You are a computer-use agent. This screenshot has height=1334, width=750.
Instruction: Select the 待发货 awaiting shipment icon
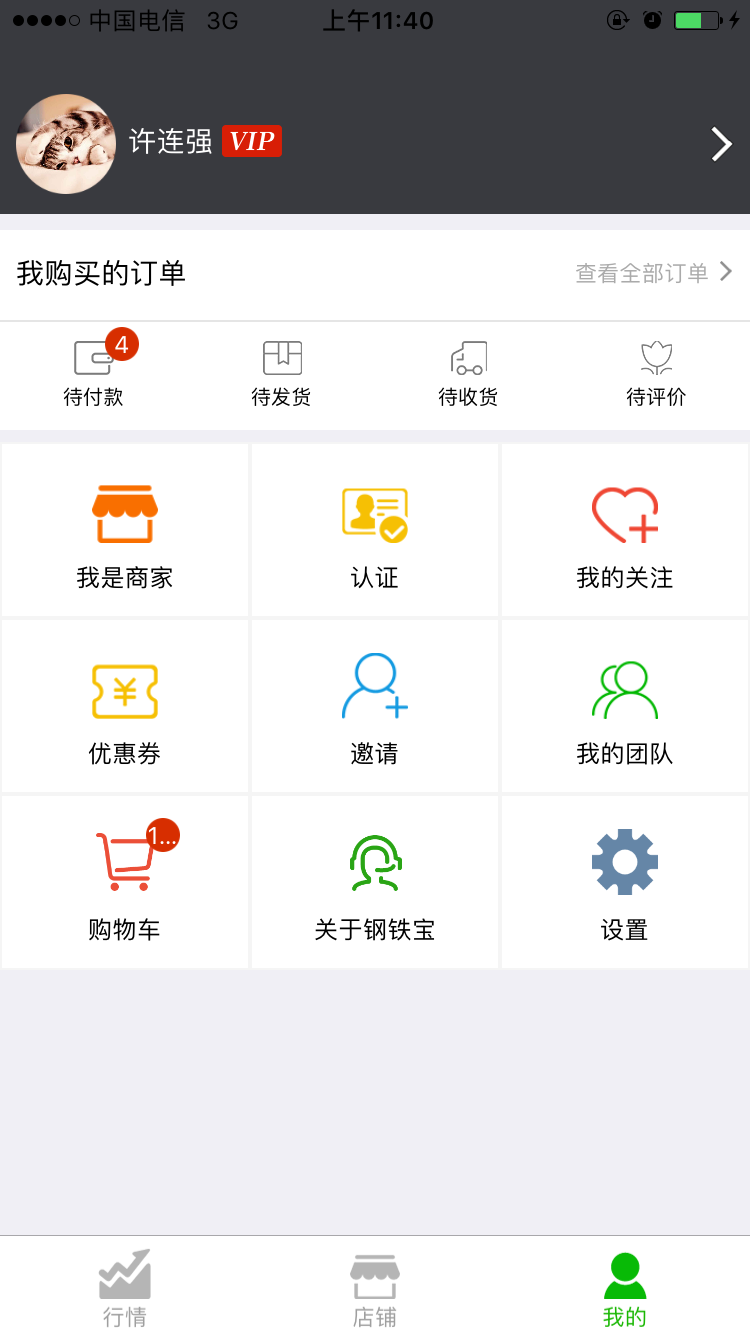pos(281,357)
